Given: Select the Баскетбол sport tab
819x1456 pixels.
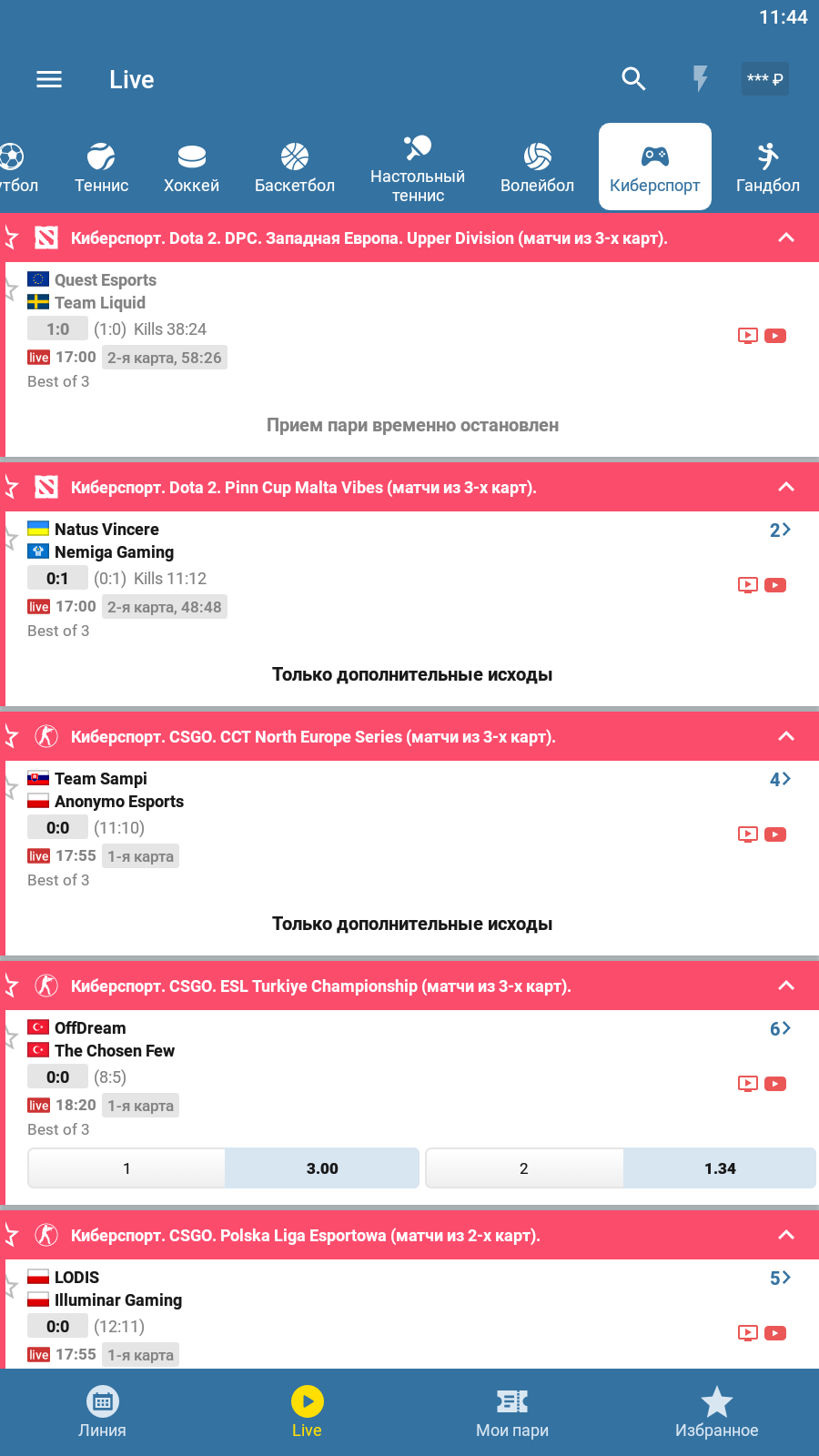Looking at the screenshot, I should tap(294, 167).
